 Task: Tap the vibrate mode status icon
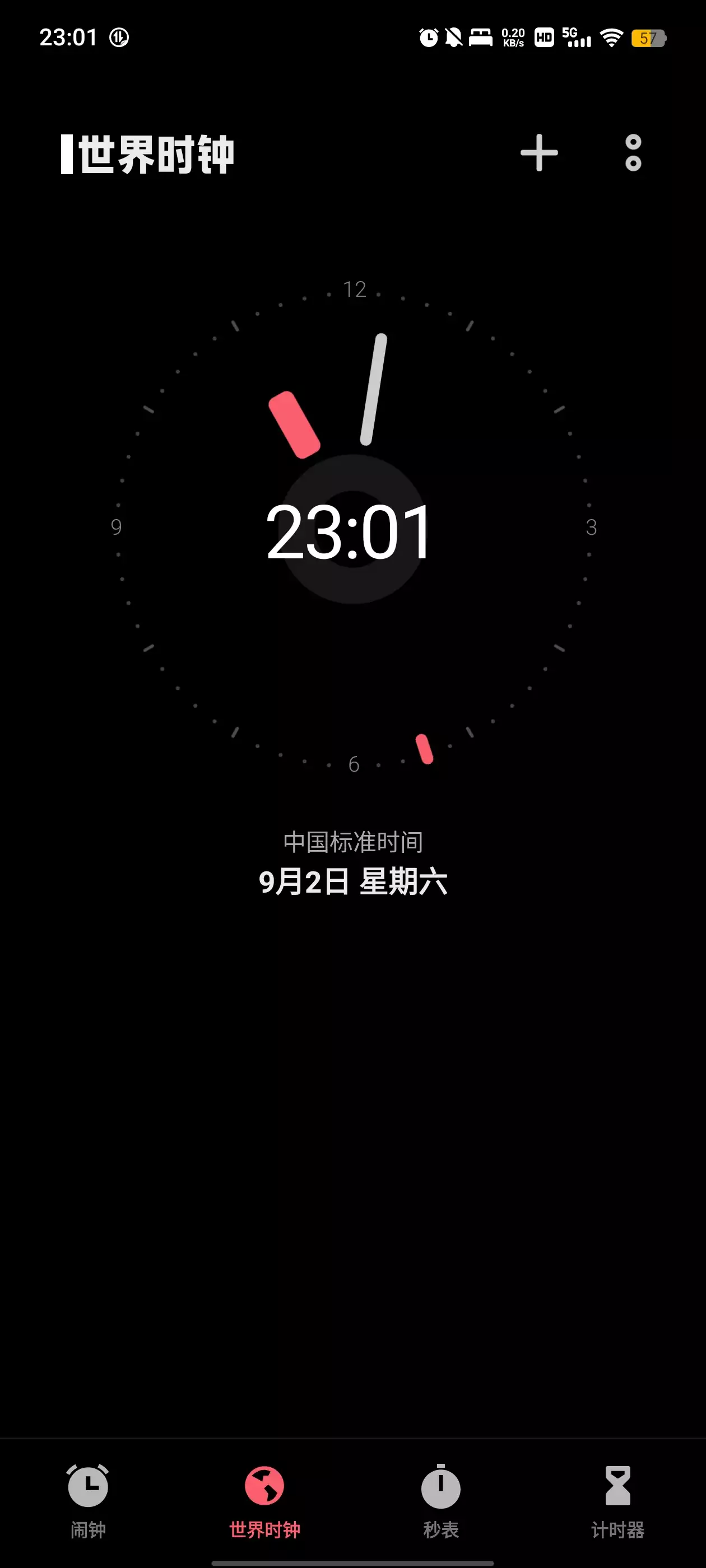click(x=453, y=38)
